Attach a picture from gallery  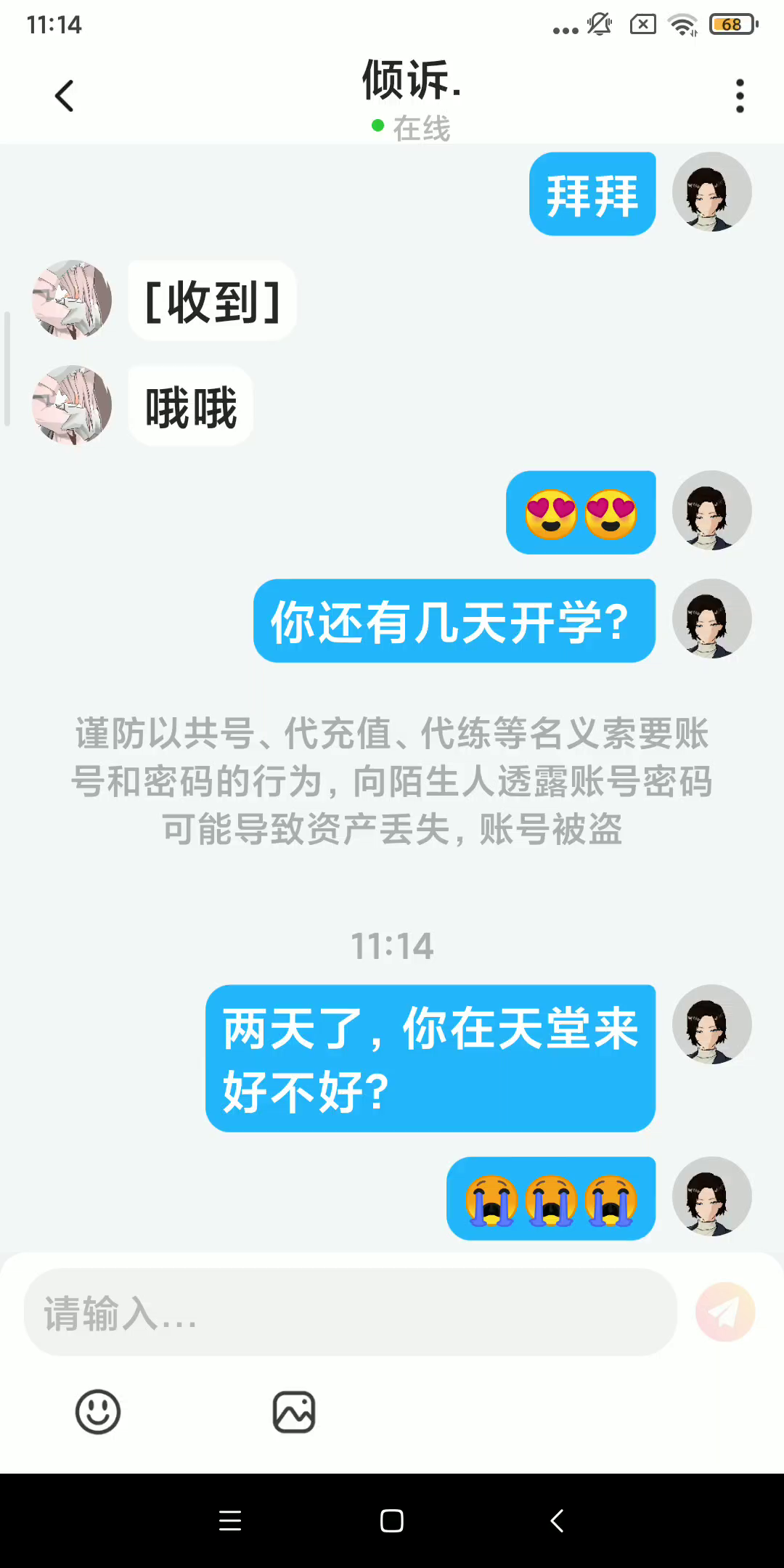pos(294,1412)
